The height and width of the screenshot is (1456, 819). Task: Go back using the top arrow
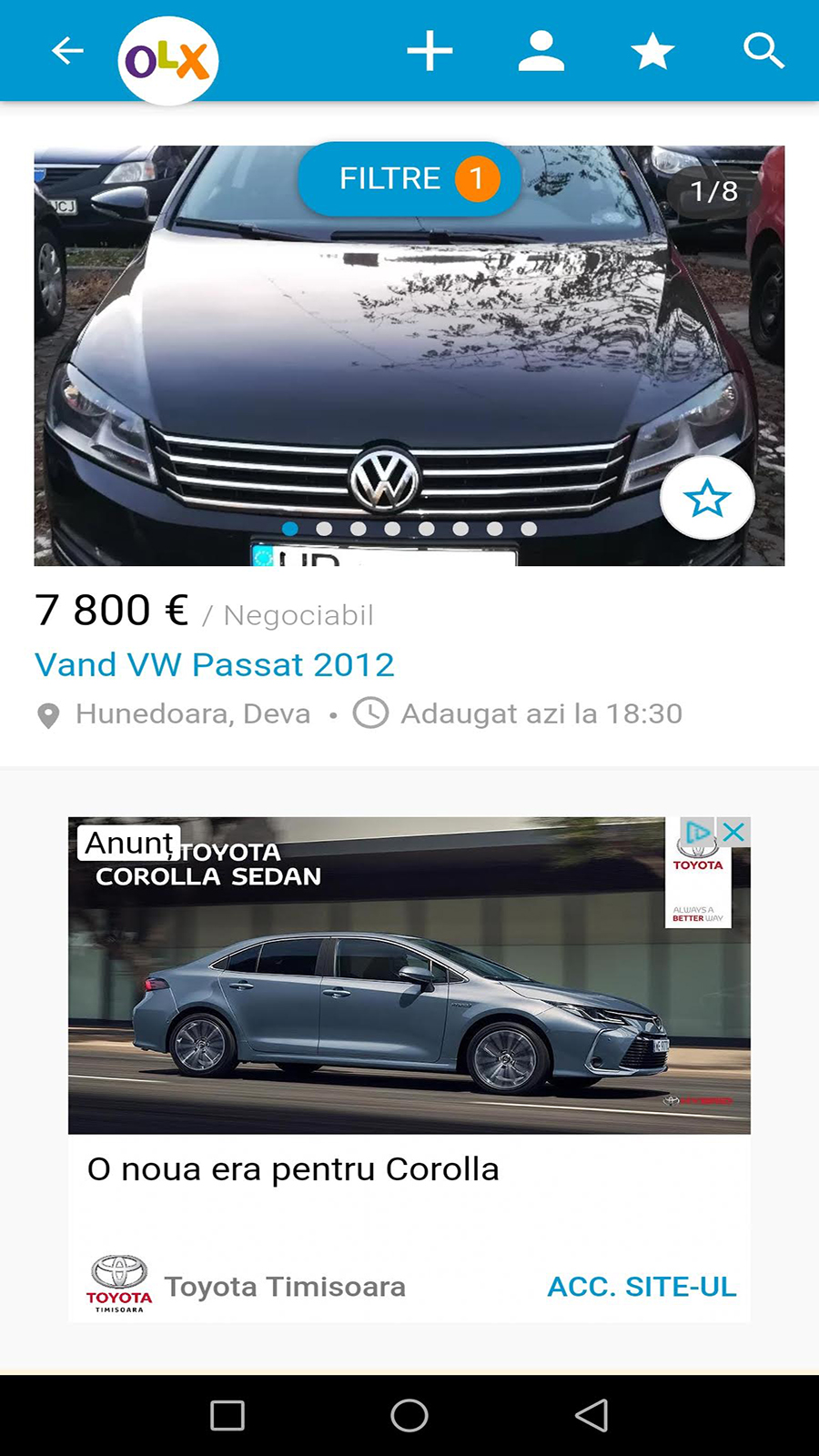[x=67, y=51]
